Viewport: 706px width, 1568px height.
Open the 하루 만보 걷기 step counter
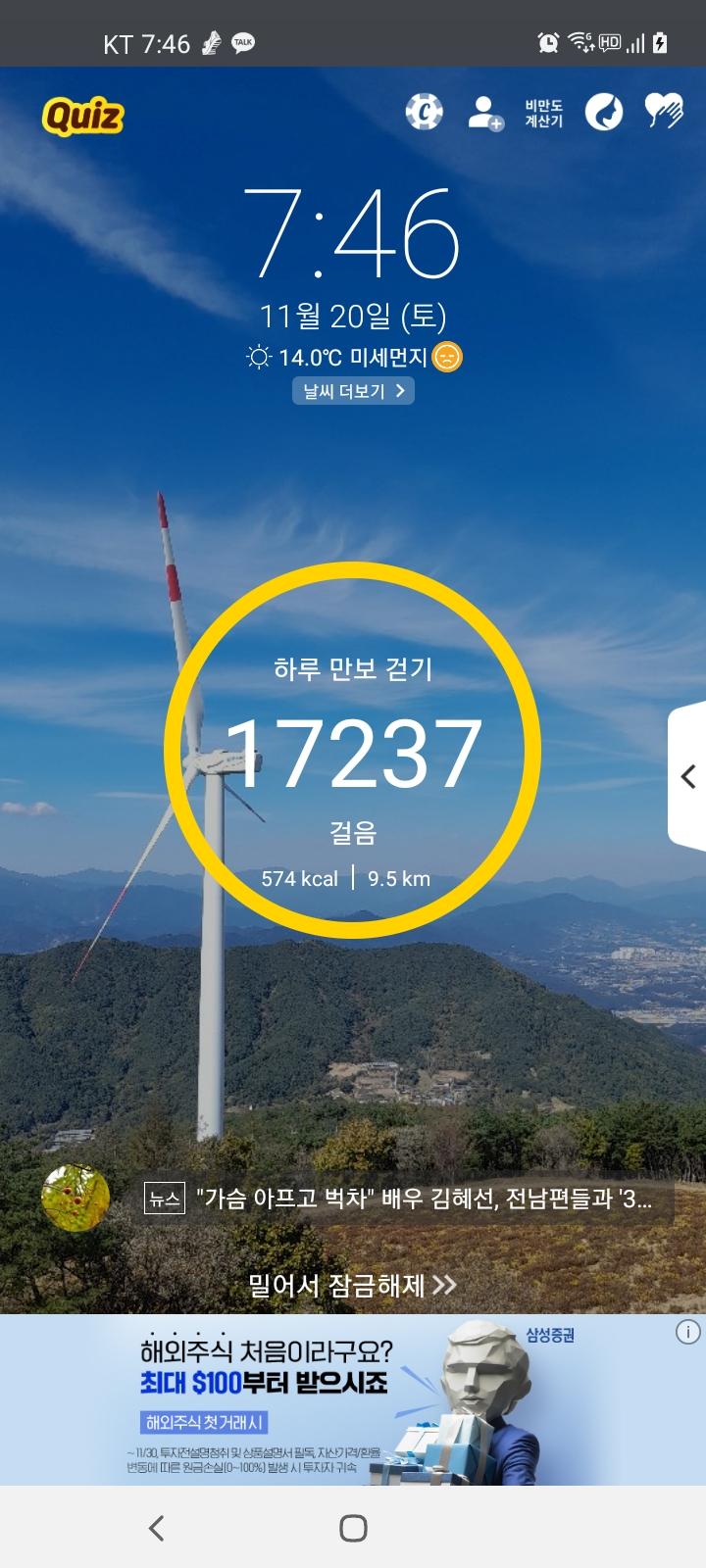click(x=353, y=750)
